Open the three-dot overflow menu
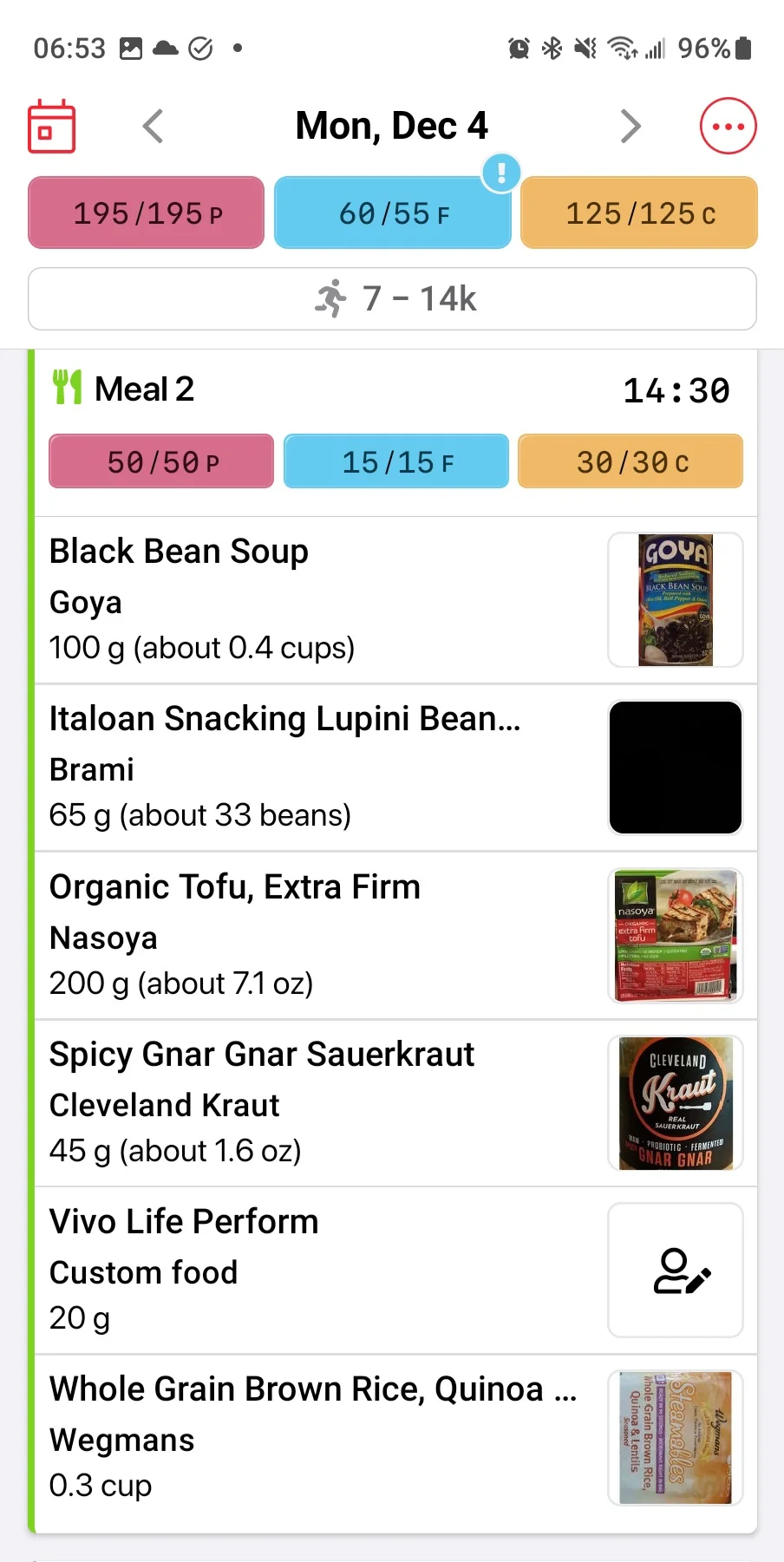 click(x=728, y=127)
